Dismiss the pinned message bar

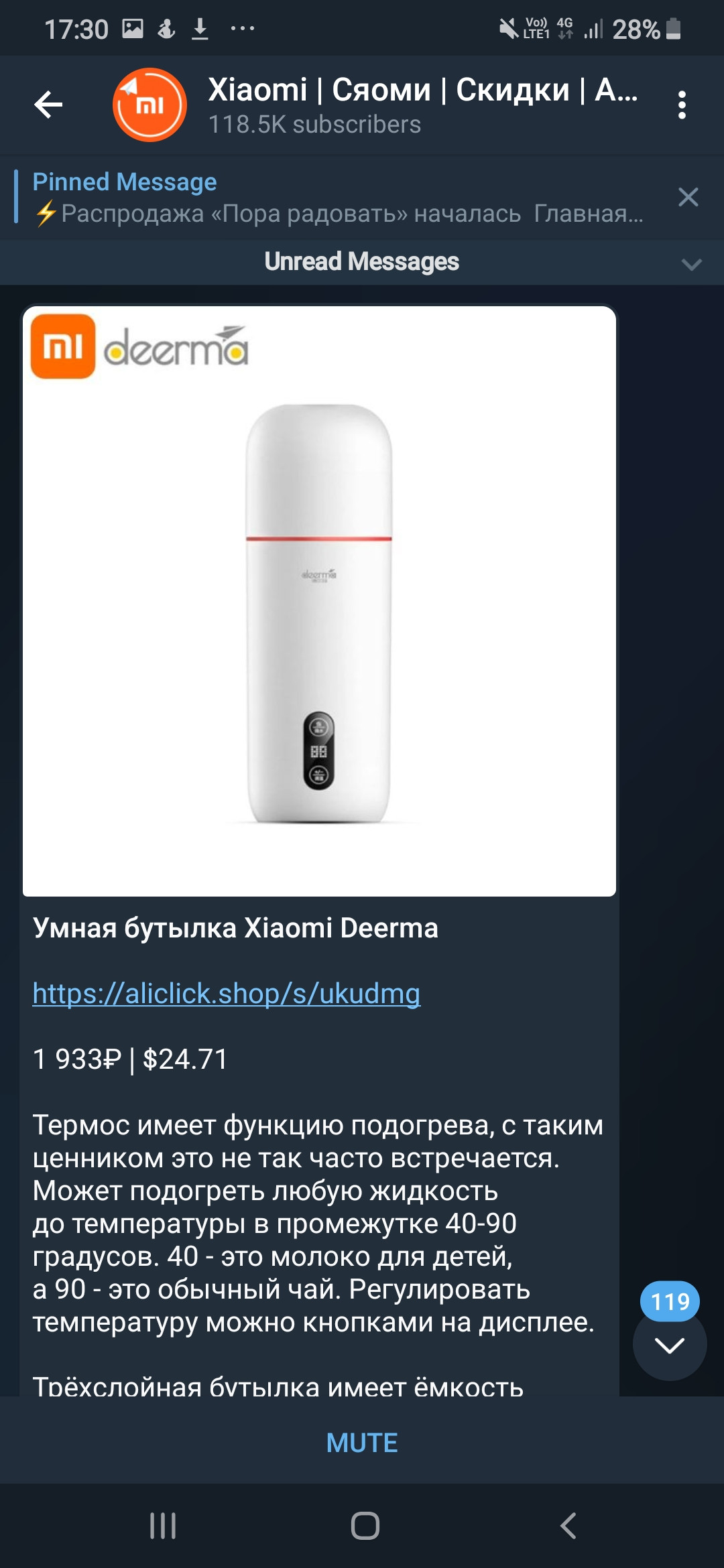[688, 197]
